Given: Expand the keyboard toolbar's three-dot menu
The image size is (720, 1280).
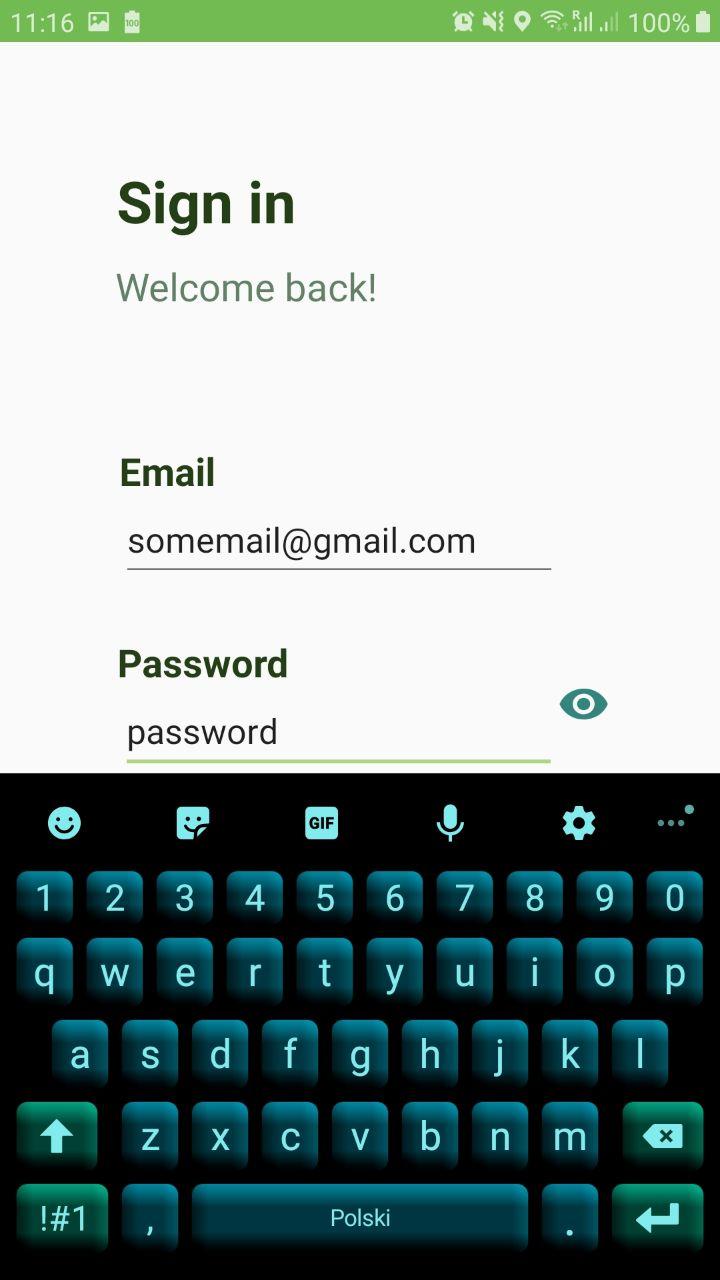Looking at the screenshot, I should pos(675,819).
